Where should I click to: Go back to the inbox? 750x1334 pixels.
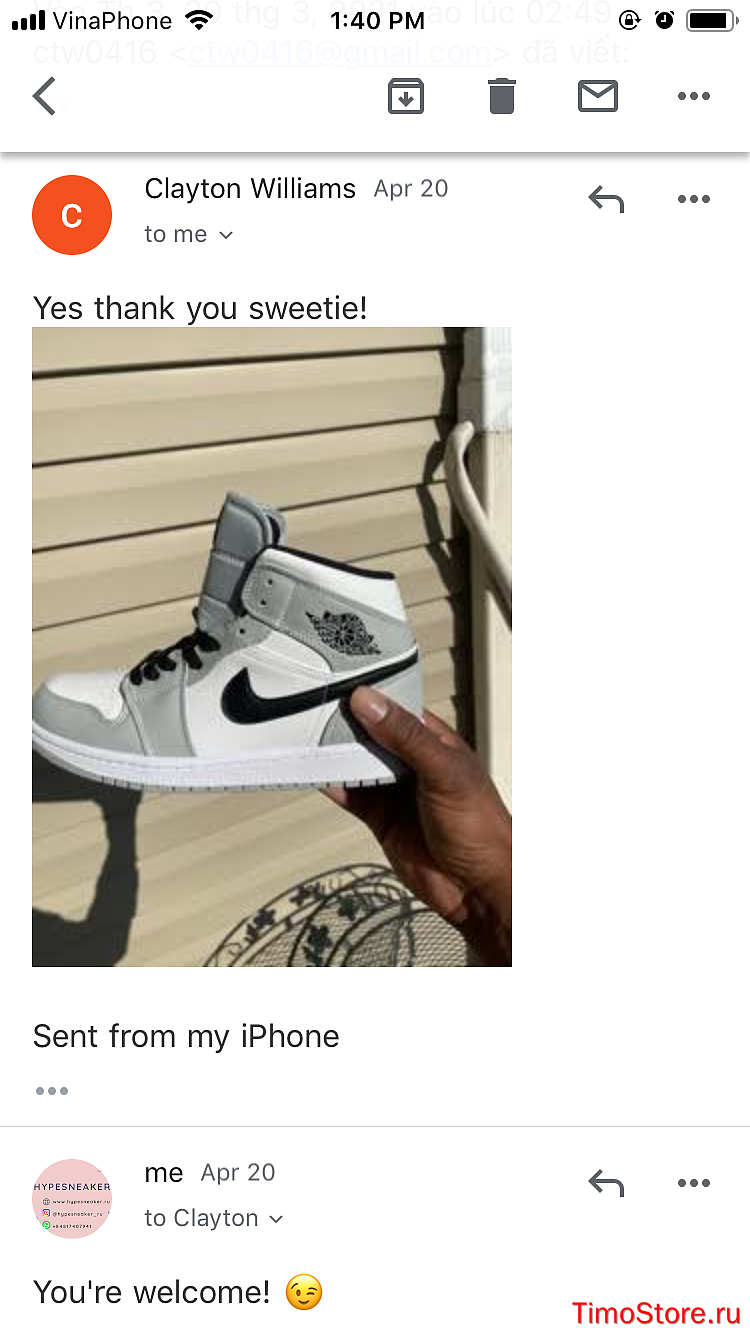[44, 97]
